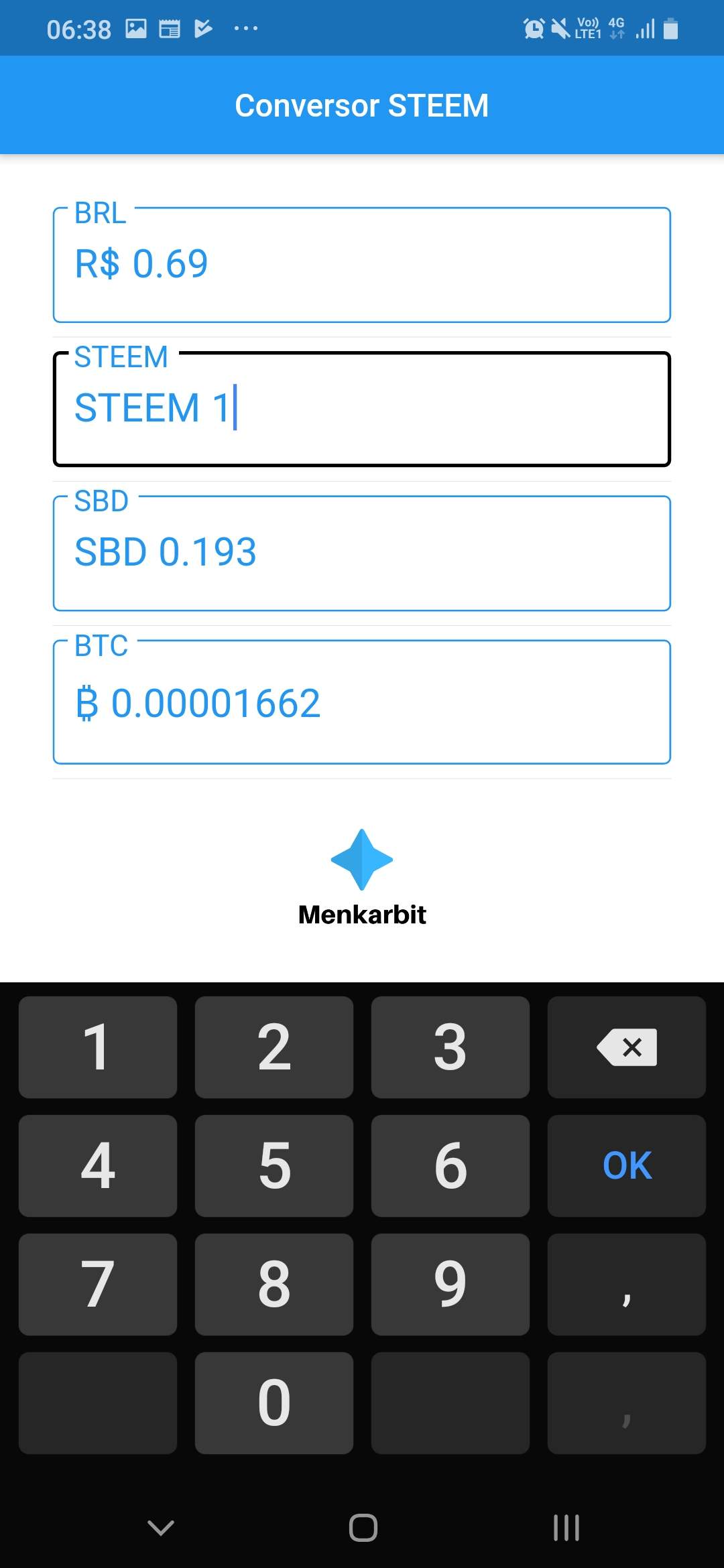This screenshot has width=724, height=1568.
Task: Go to the home screen
Action: (x=363, y=1528)
